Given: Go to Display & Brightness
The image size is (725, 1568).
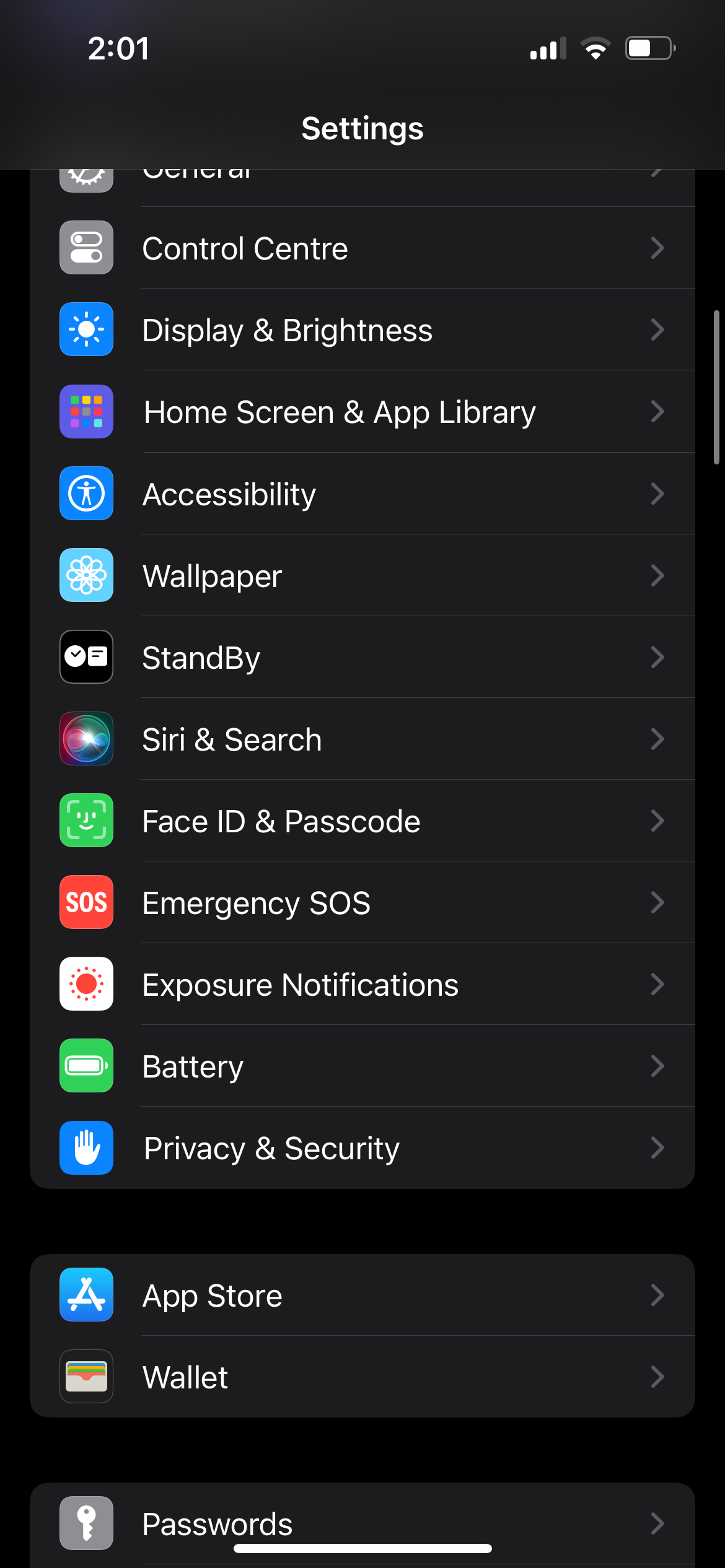Looking at the screenshot, I should (x=362, y=330).
